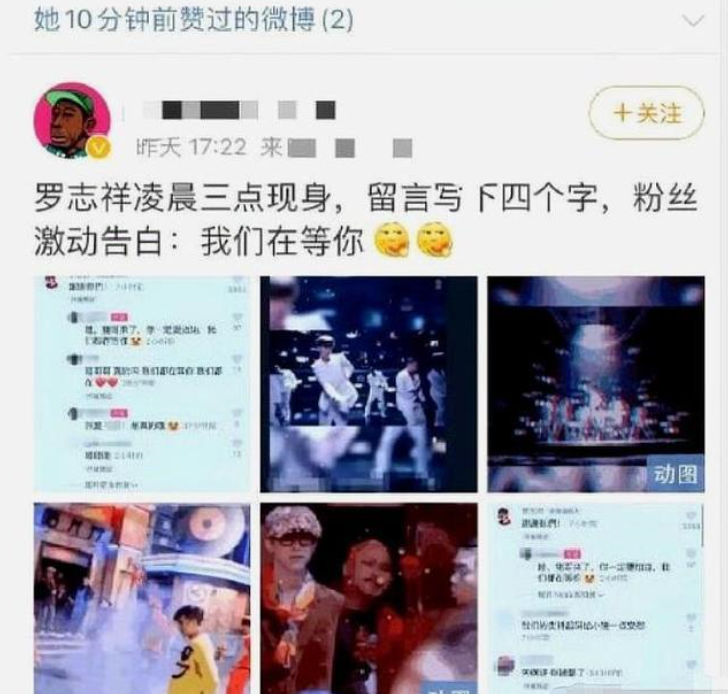Open the colorful street scene image
The image size is (728, 694).
[x=141, y=598]
